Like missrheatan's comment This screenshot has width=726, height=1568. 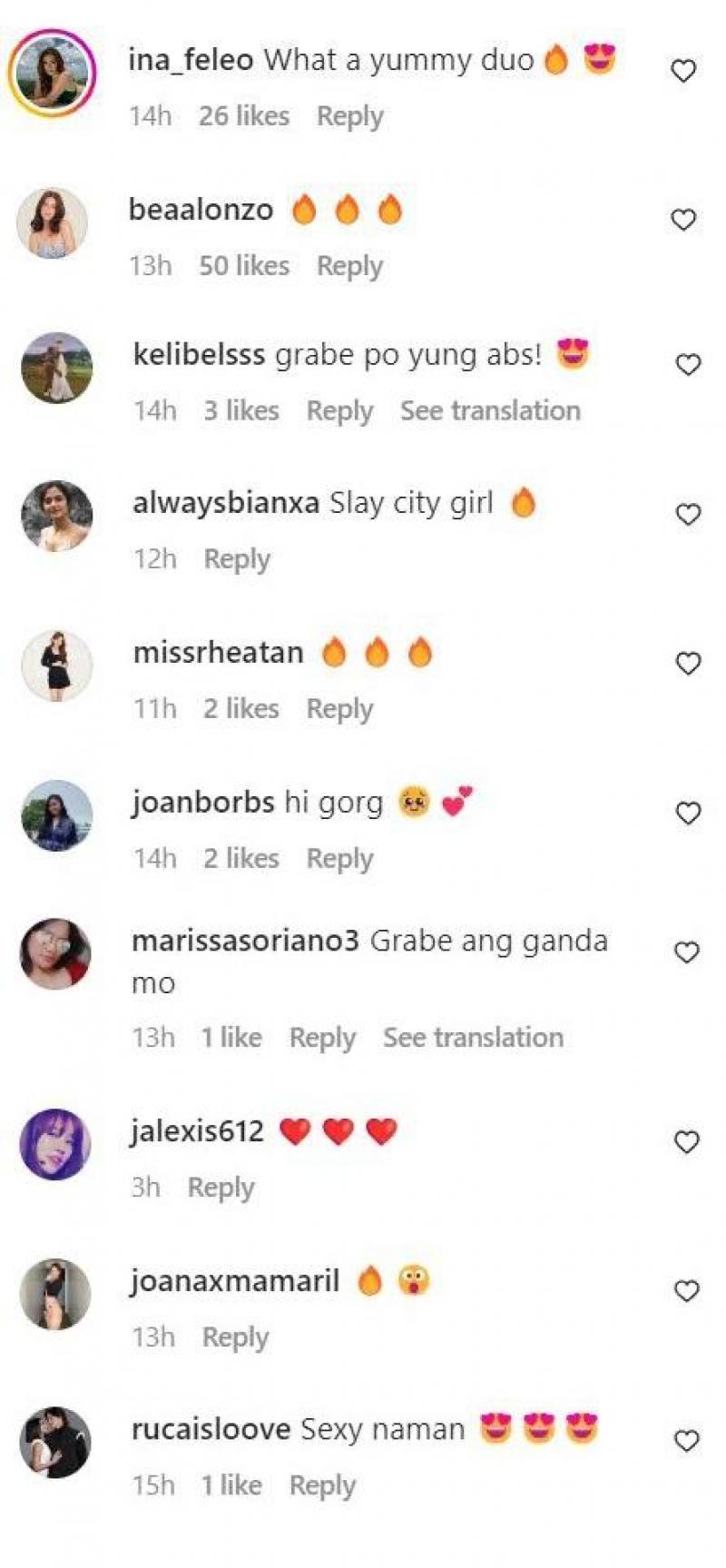coord(689,664)
